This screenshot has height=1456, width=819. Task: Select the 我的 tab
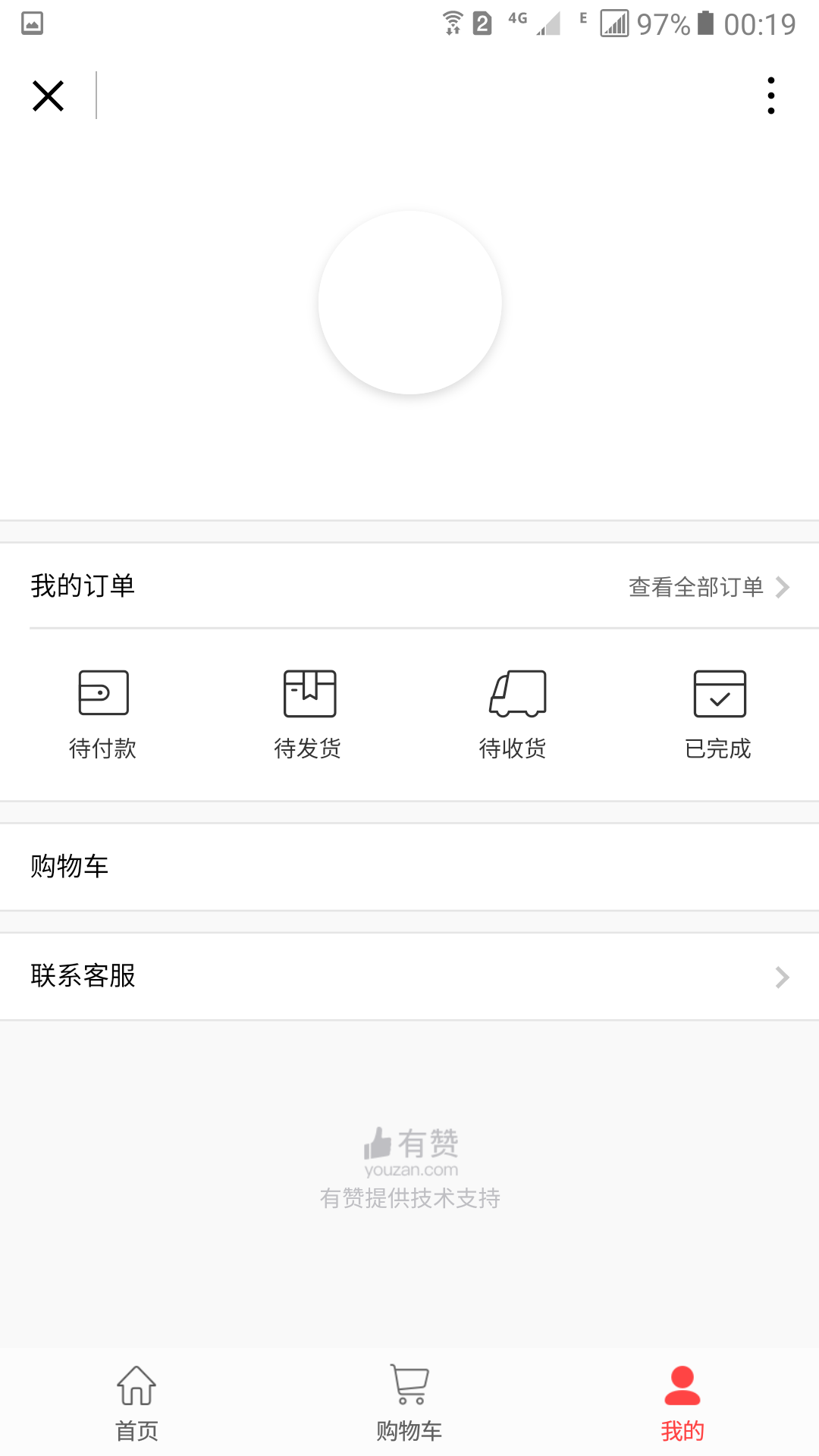(682, 1403)
